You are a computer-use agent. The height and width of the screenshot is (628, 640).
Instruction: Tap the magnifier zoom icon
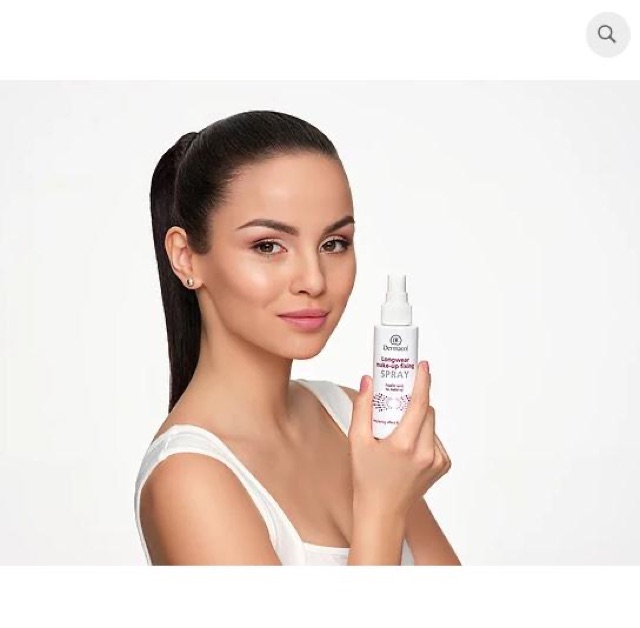(607, 35)
